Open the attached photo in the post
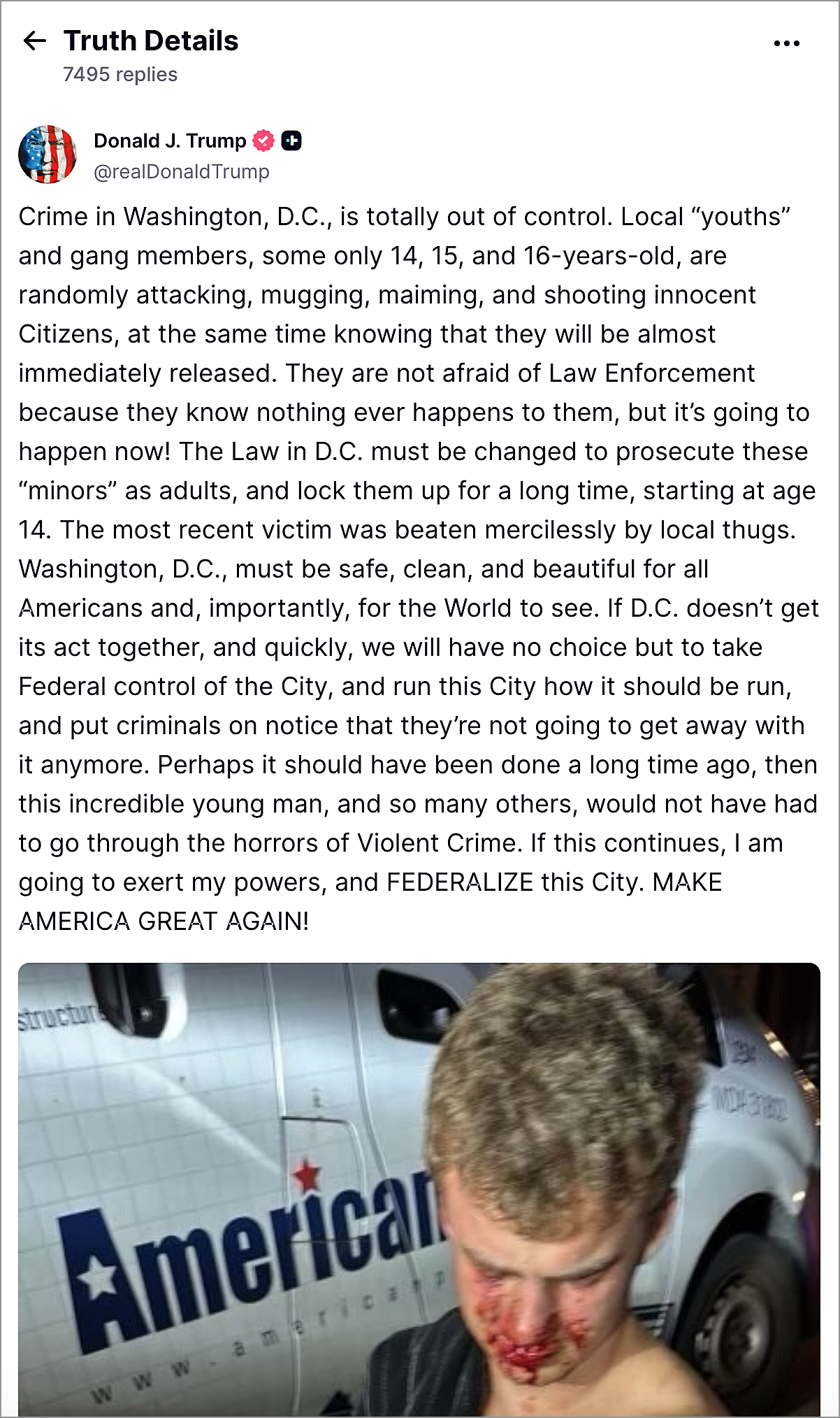 point(419,1189)
